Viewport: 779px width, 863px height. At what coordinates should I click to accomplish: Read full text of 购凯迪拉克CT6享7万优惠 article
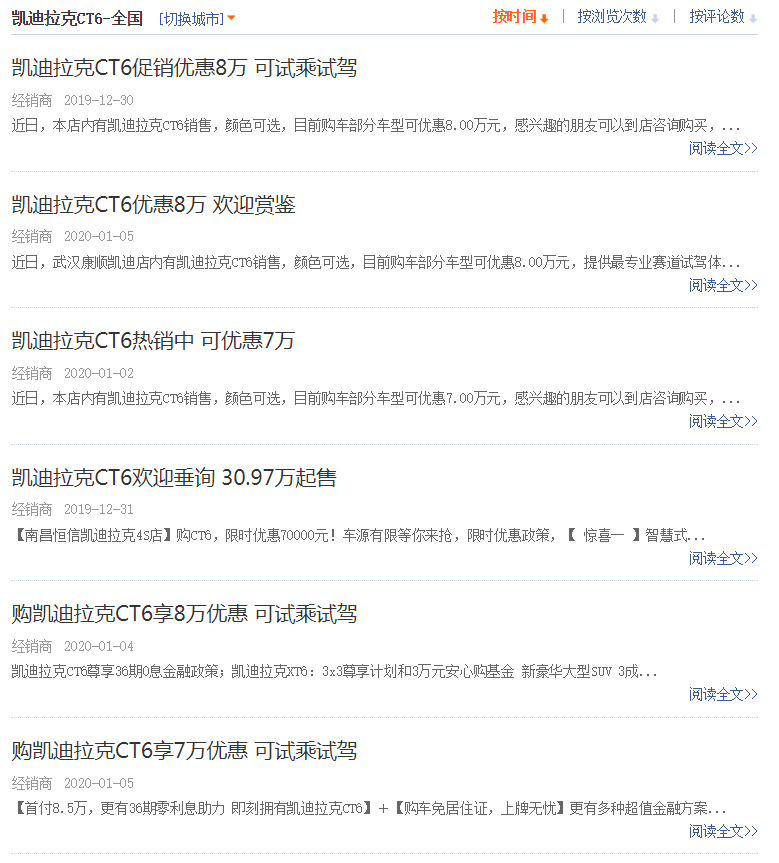[722, 831]
